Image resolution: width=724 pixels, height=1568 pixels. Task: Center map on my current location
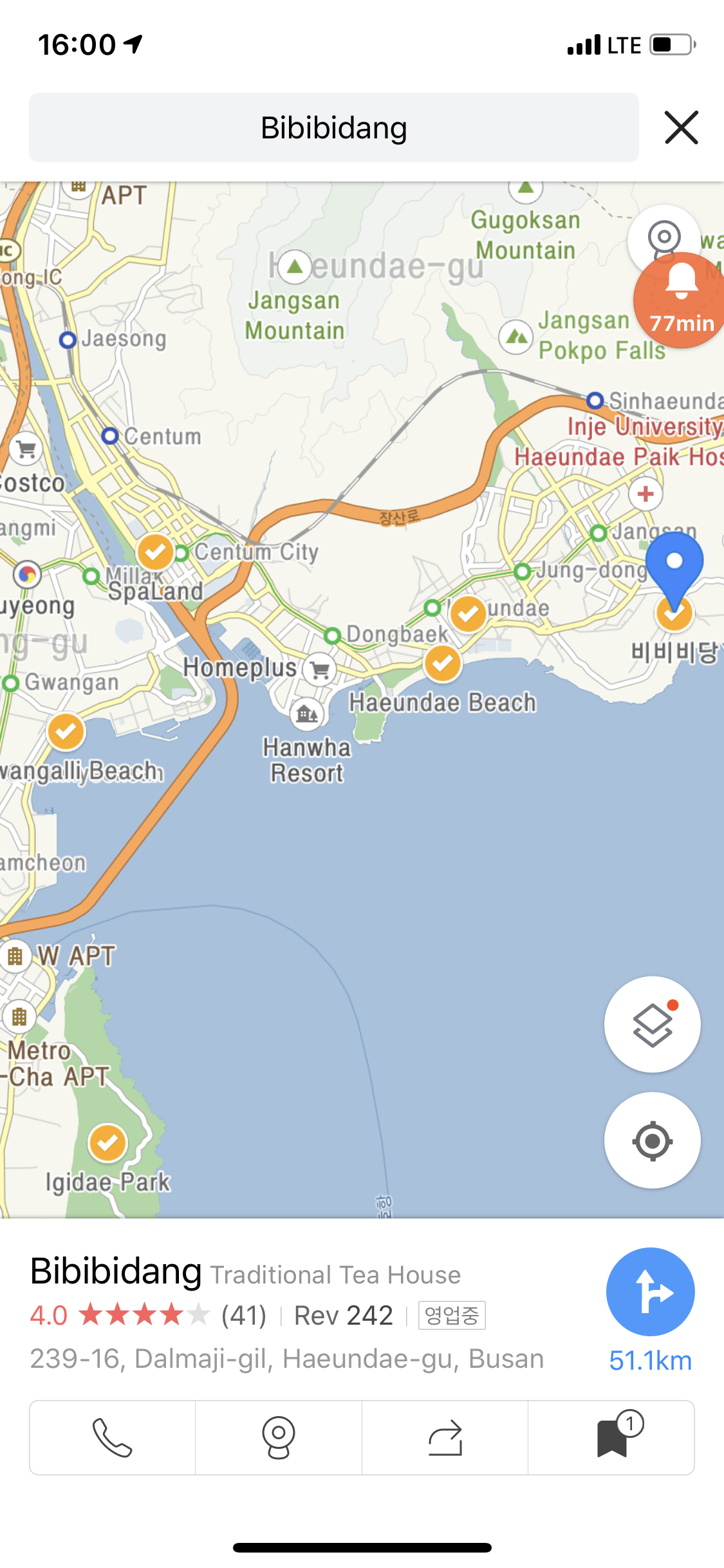652,1141
